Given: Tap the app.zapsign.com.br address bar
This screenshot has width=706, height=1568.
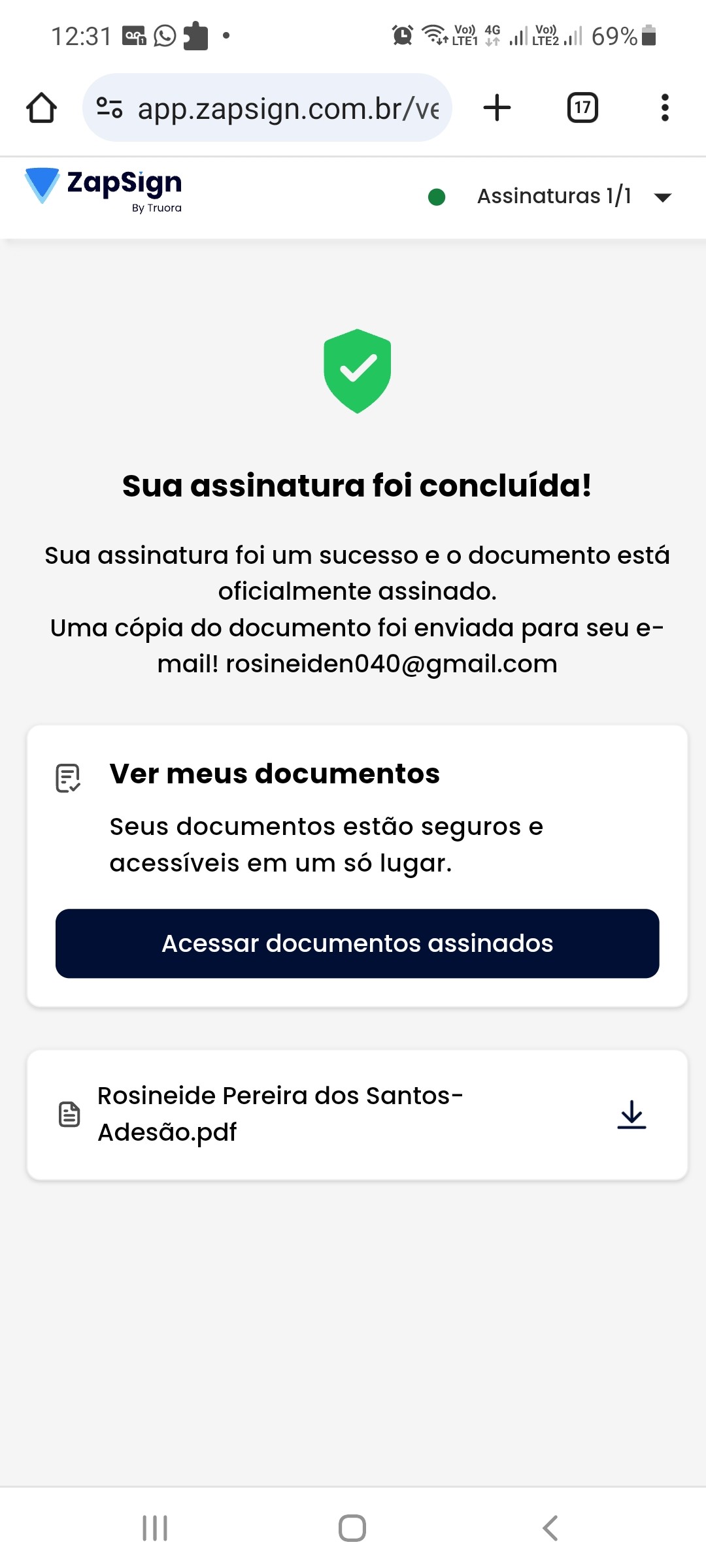Looking at the screenshot, I should tap(288, 108).
